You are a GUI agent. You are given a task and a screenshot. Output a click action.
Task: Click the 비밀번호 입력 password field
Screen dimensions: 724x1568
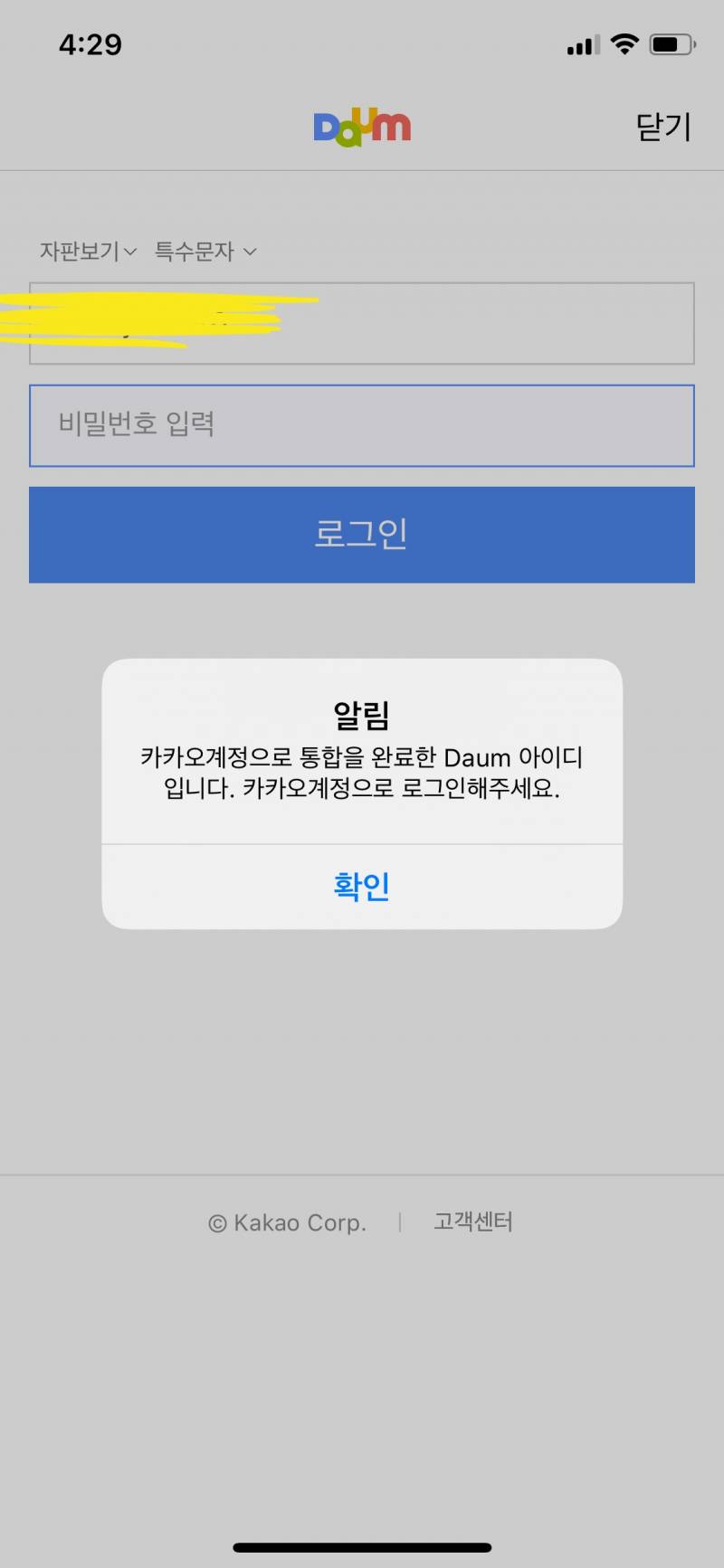click(x=361, y=425)
